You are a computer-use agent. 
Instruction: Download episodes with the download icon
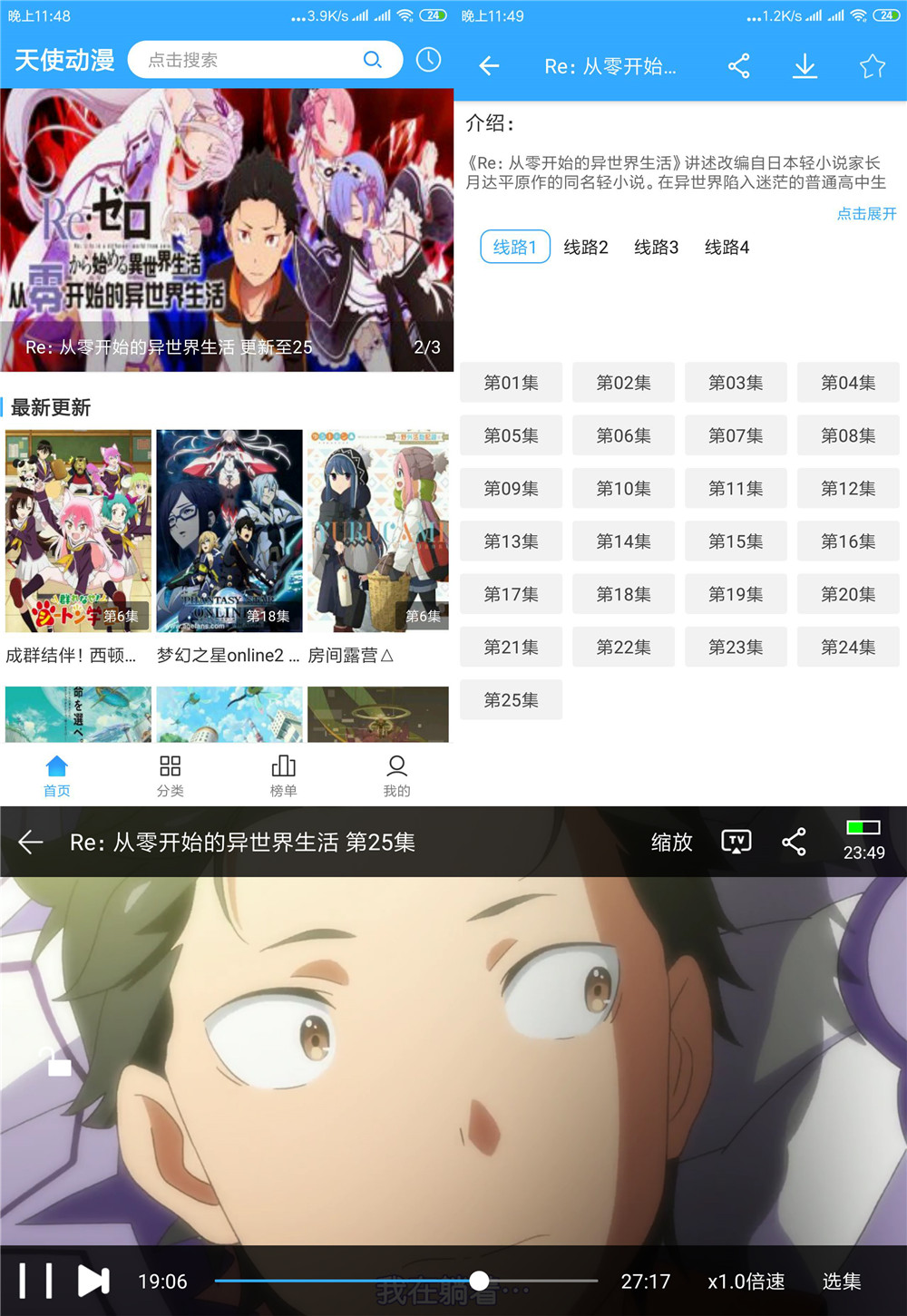tap(805, 65)
